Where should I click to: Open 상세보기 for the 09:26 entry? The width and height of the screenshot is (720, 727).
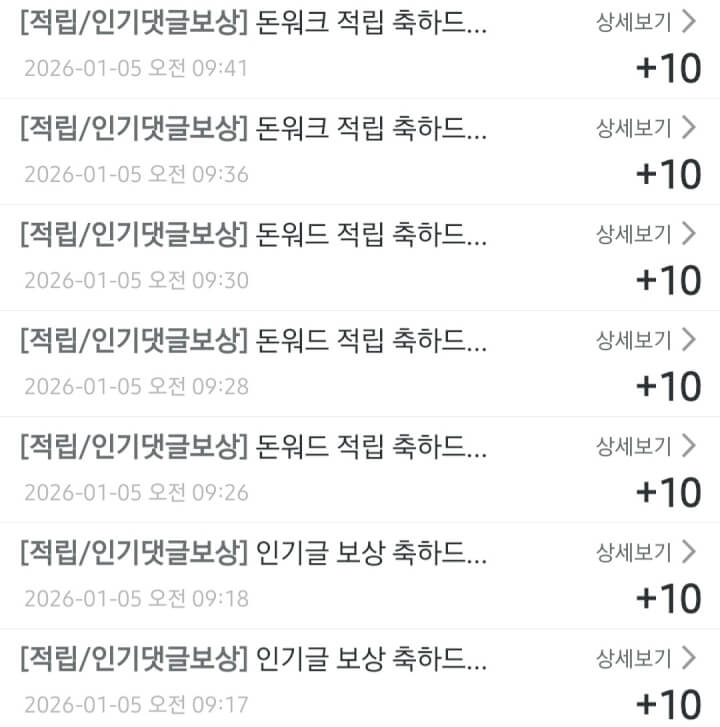point(645,445)
